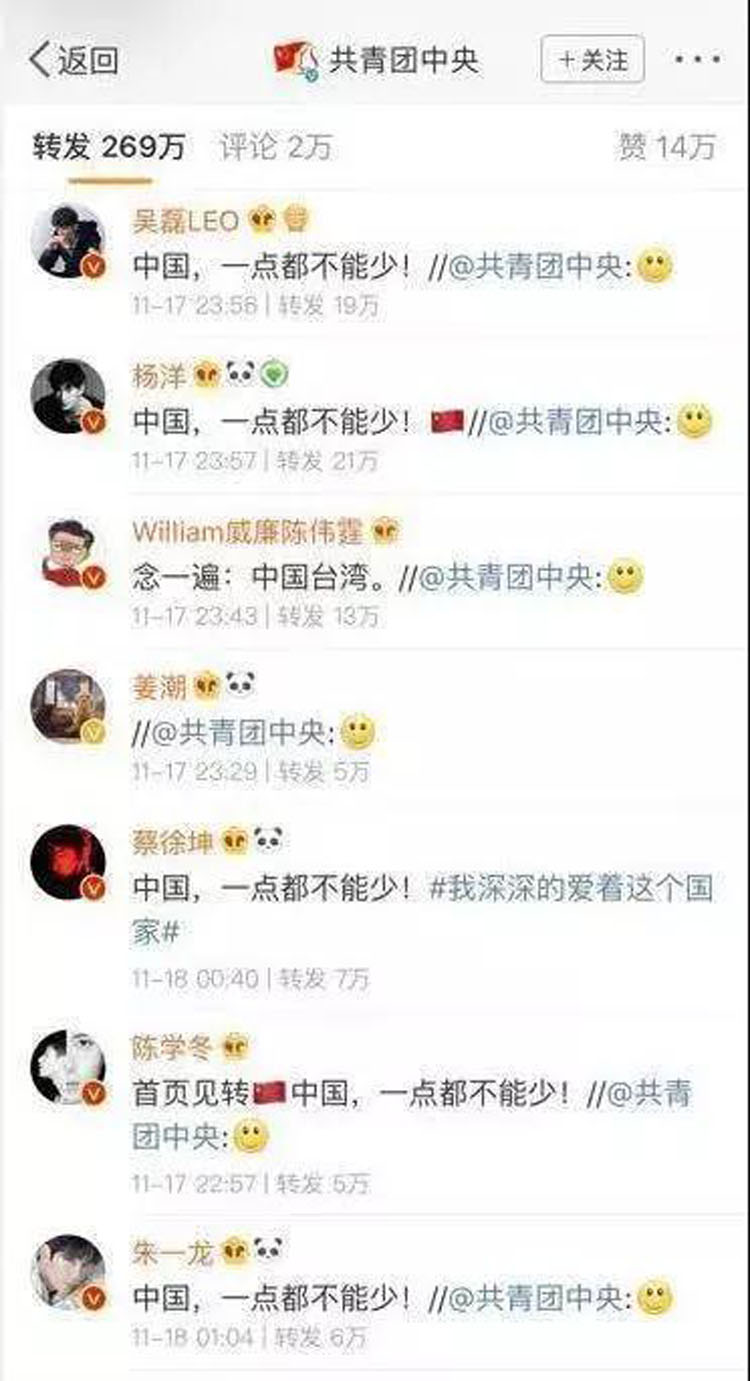Switch to the 转发 269万 tab
The height and width of the screenshot is (1381, 750).
point(108,148)
